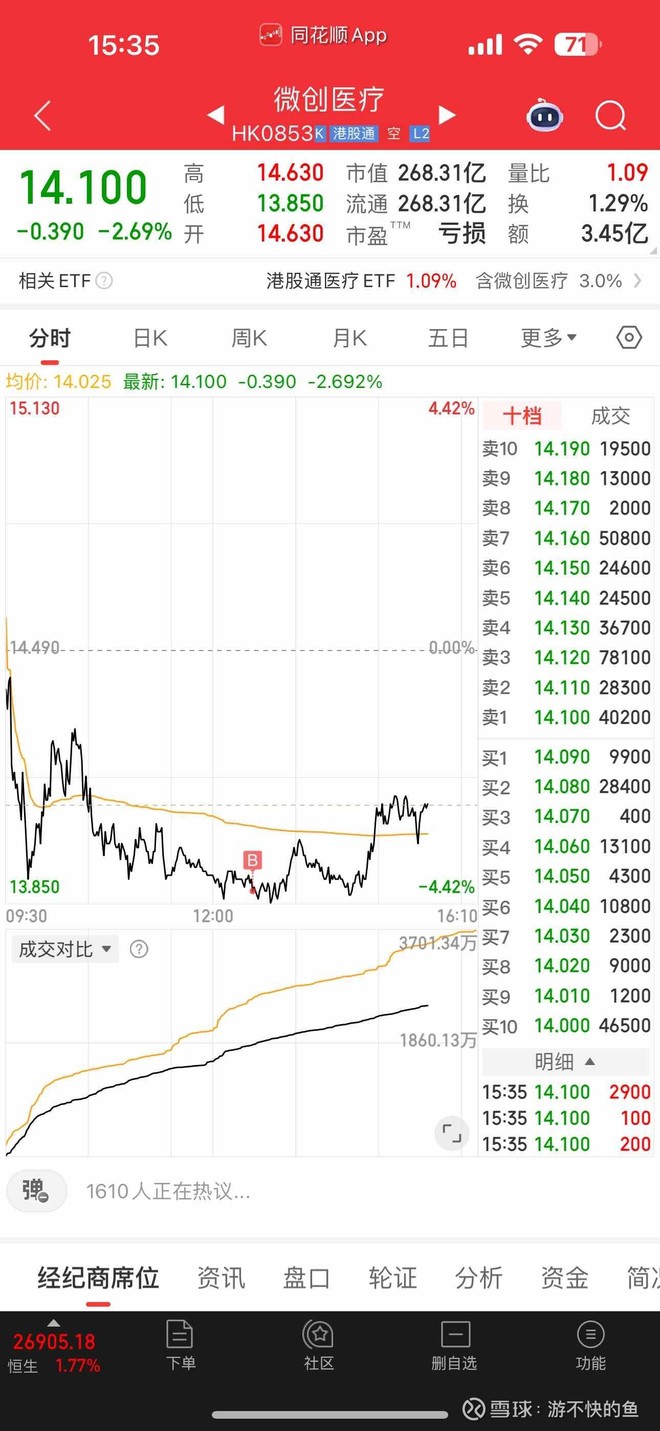Viewport: 660px width, 1431px height.
Task: Switch chart to 月K tab
Action: coord(349,338)
